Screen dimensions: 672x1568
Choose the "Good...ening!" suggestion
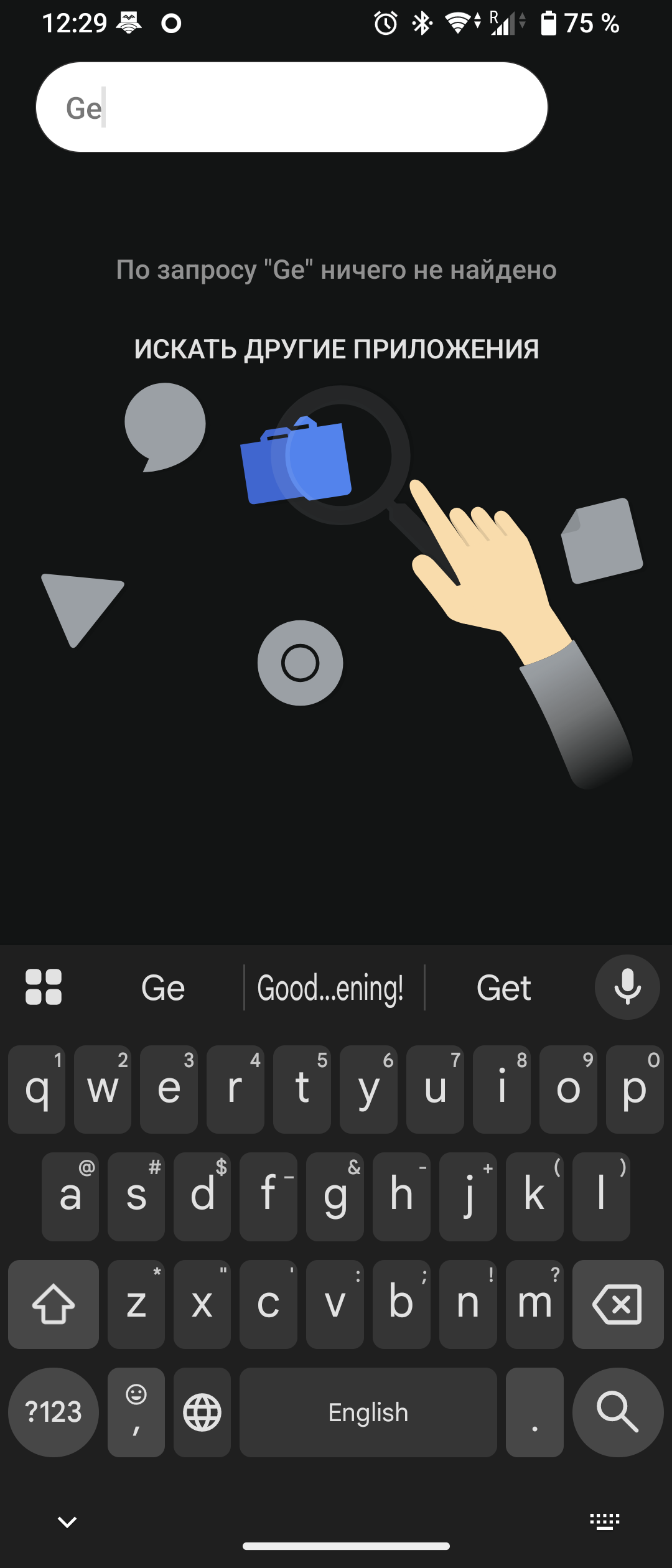coord(330,988)
